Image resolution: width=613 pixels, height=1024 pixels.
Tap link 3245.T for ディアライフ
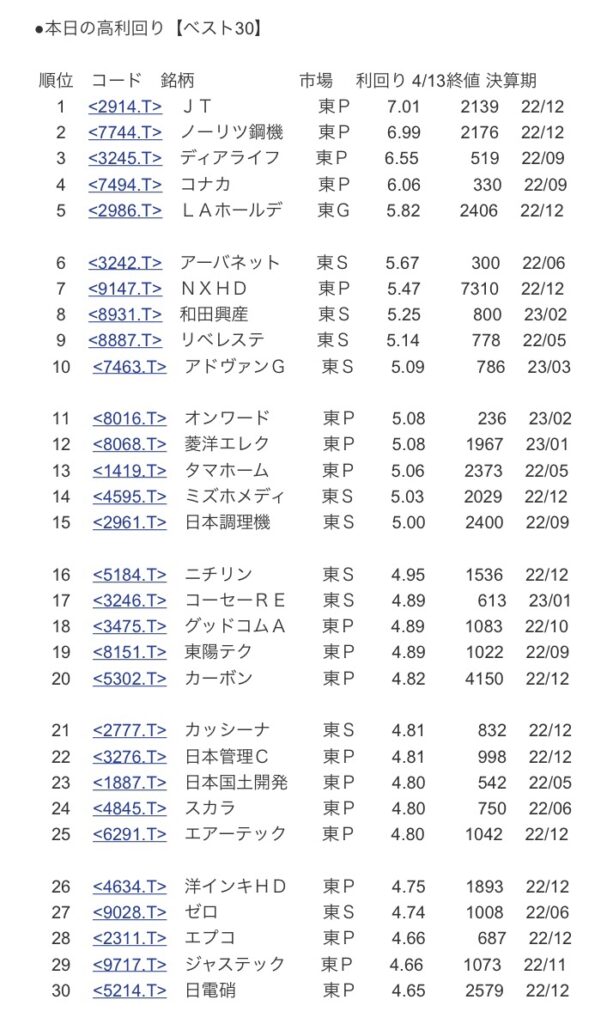[x=125, y=159]
